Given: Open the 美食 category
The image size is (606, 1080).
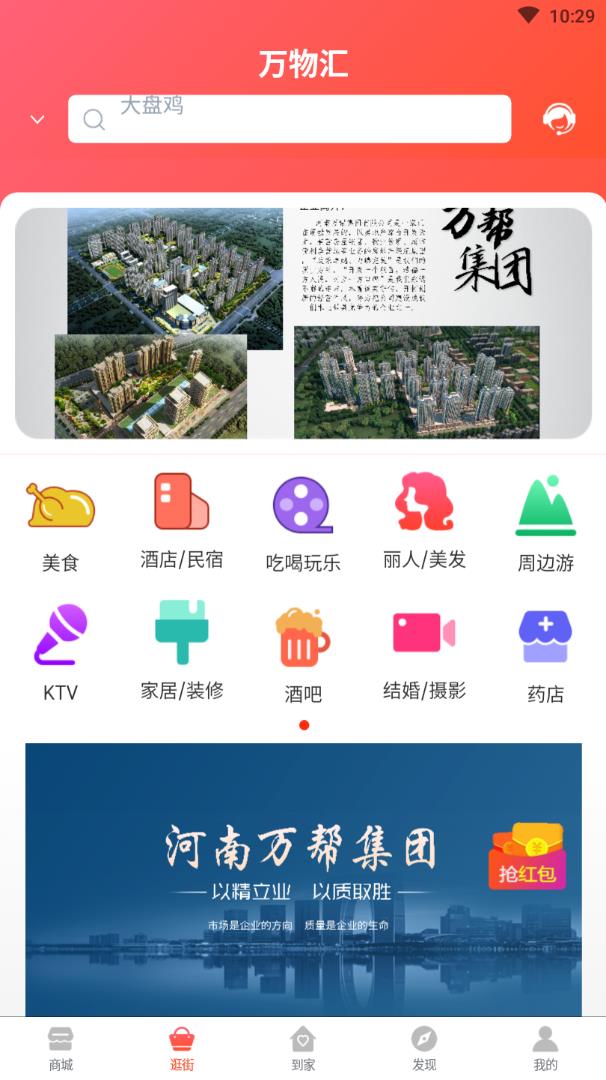Looking at the screenshot, I should pyautogui.click(x=60, y=524).
